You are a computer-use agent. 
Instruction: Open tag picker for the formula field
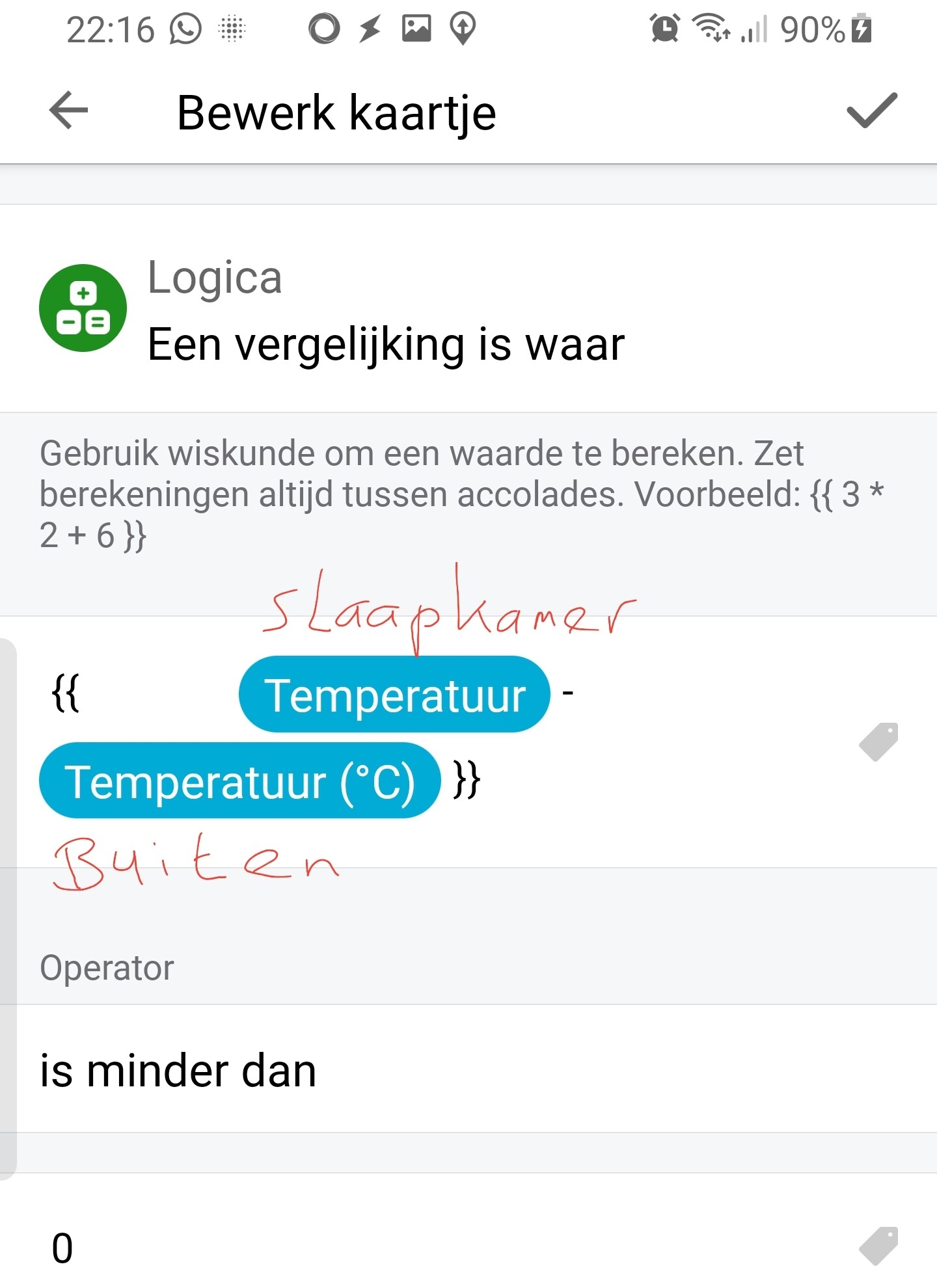pyautogui.click(x=878, y=741)
